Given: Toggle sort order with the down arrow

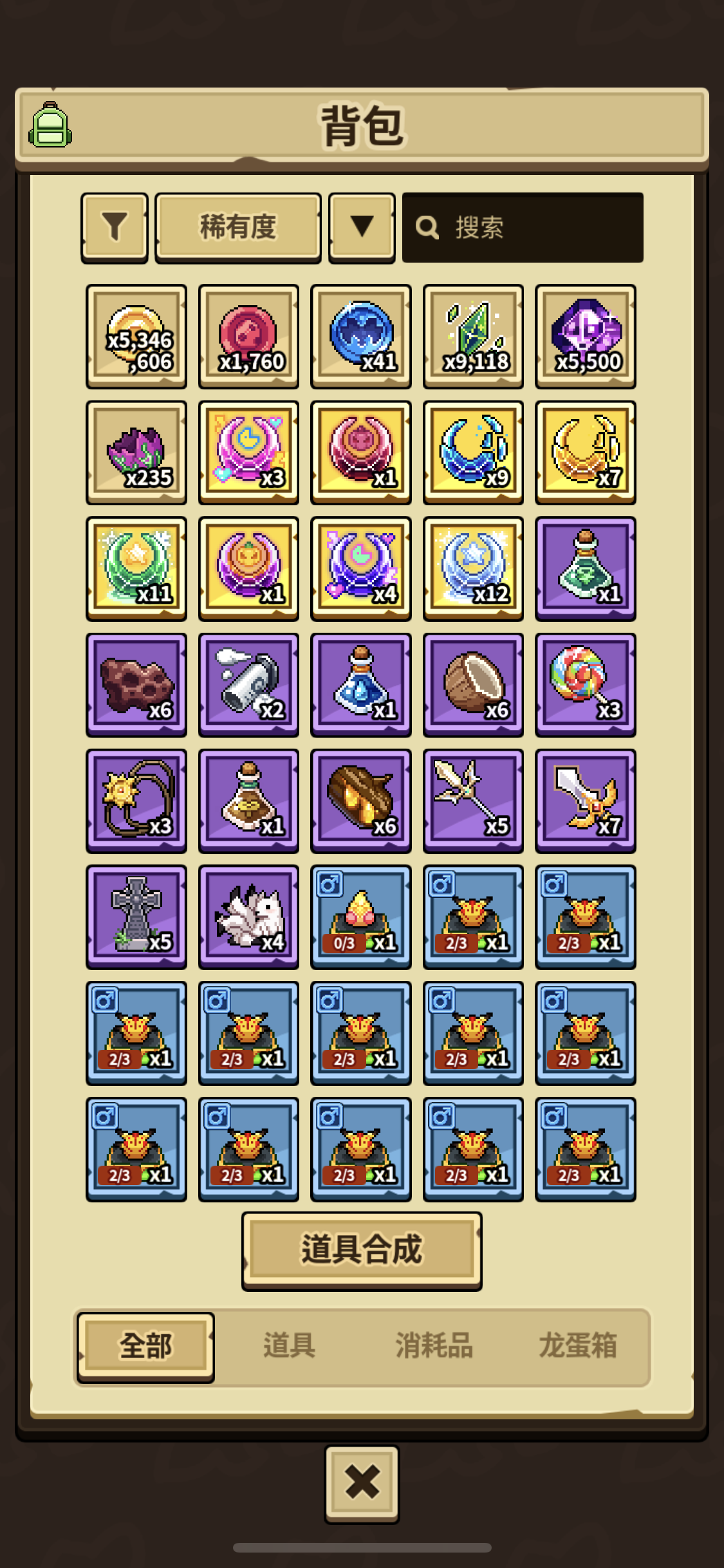Looking at the screenshot, I should coord(362,228).
